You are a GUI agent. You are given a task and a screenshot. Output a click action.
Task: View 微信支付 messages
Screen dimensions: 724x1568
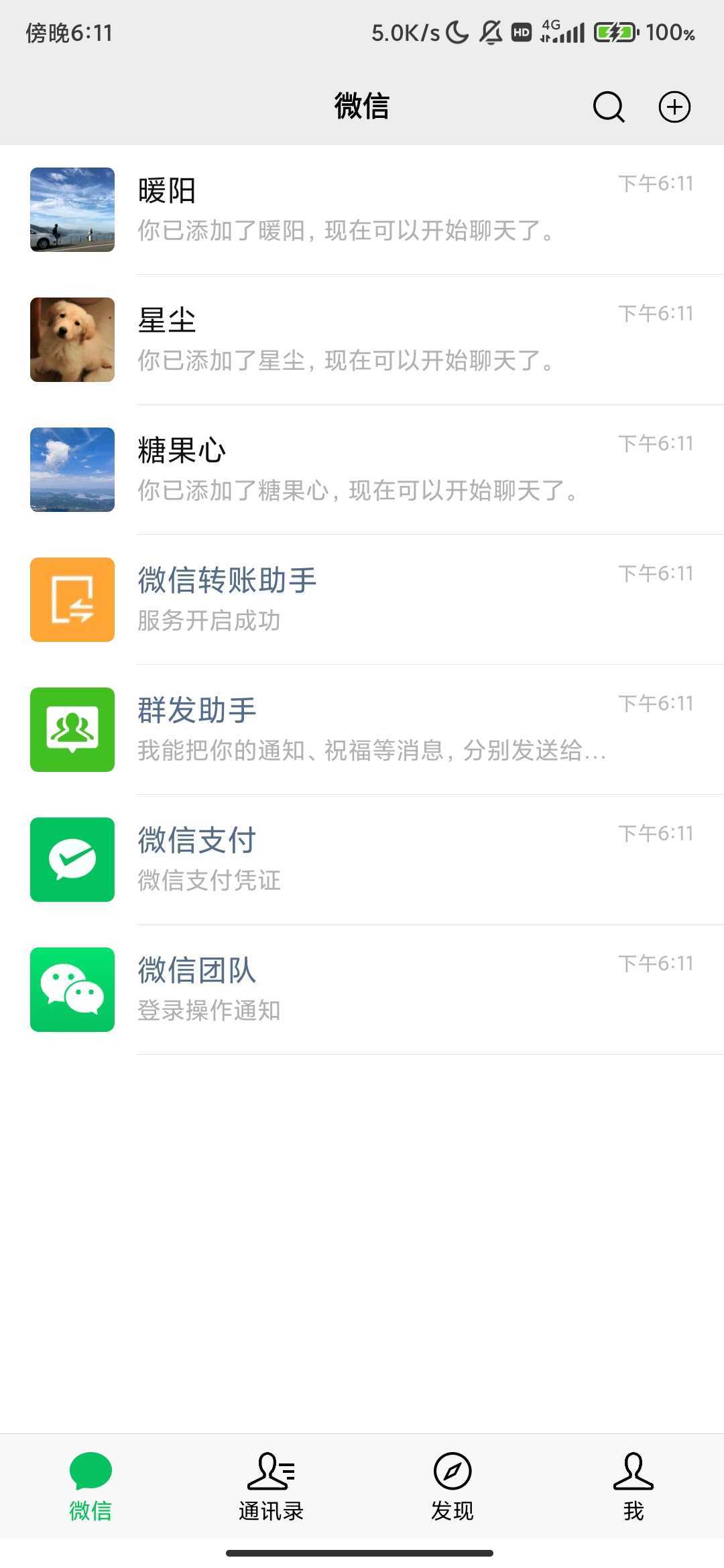pos(362,860)
